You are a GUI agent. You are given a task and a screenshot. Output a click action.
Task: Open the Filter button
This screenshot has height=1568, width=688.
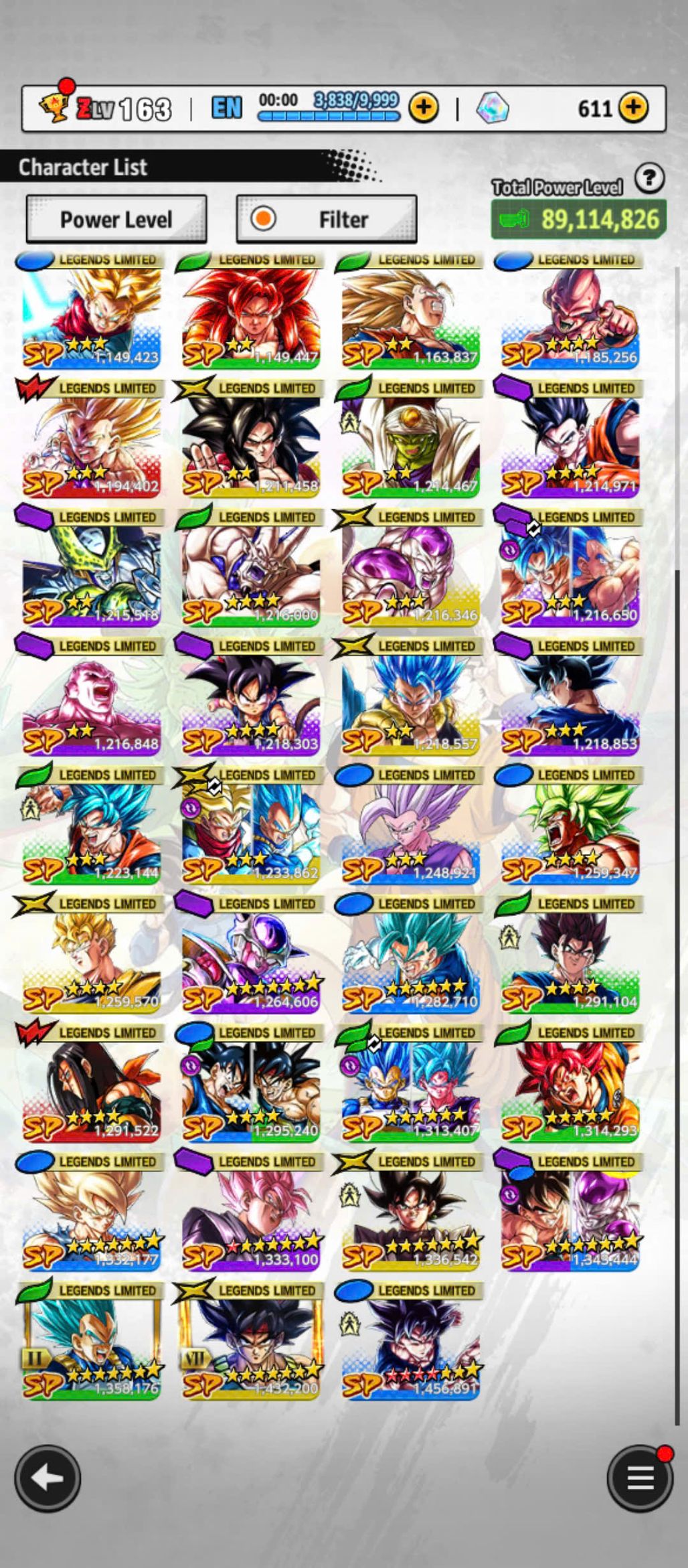(327, 219)
